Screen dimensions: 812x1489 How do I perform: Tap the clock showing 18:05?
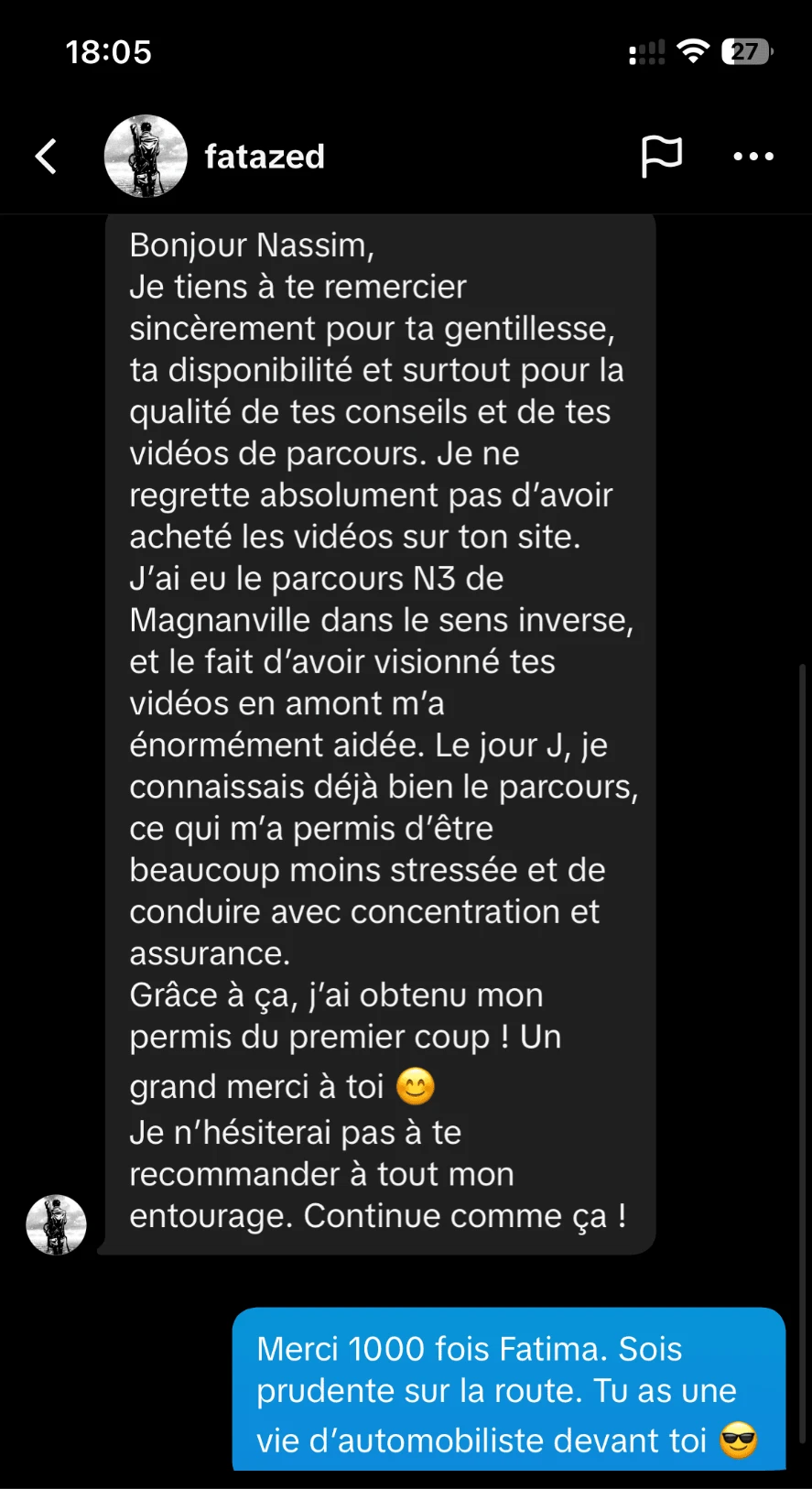pos(109,52)
